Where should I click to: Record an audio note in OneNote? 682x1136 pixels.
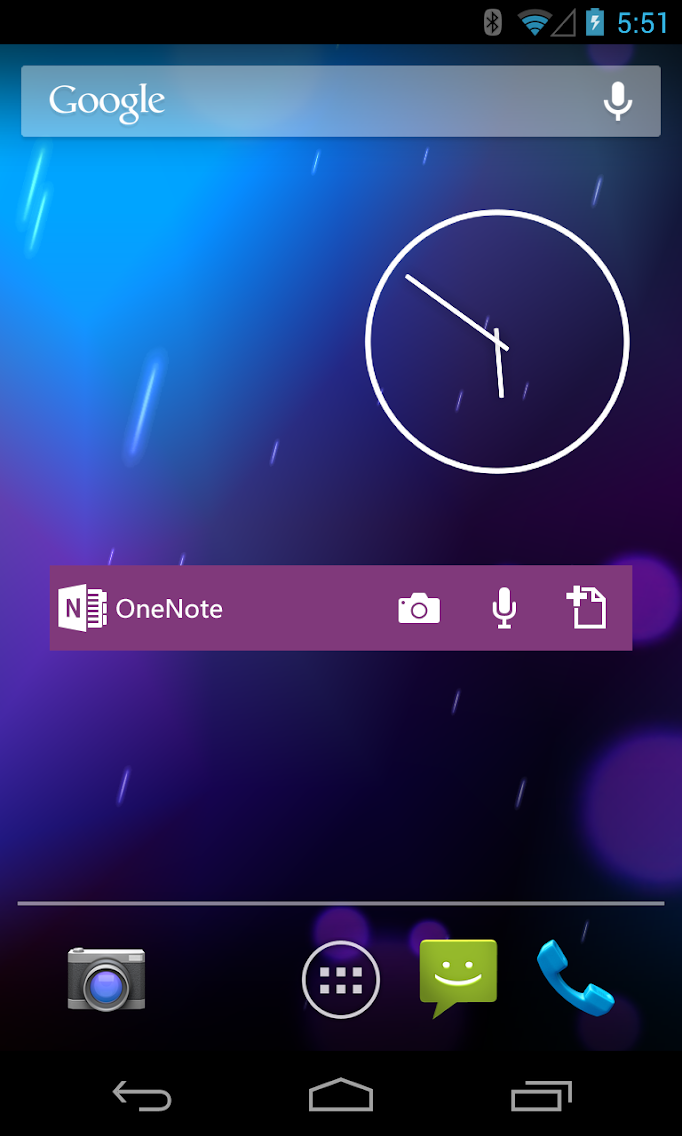pos(505,608)
